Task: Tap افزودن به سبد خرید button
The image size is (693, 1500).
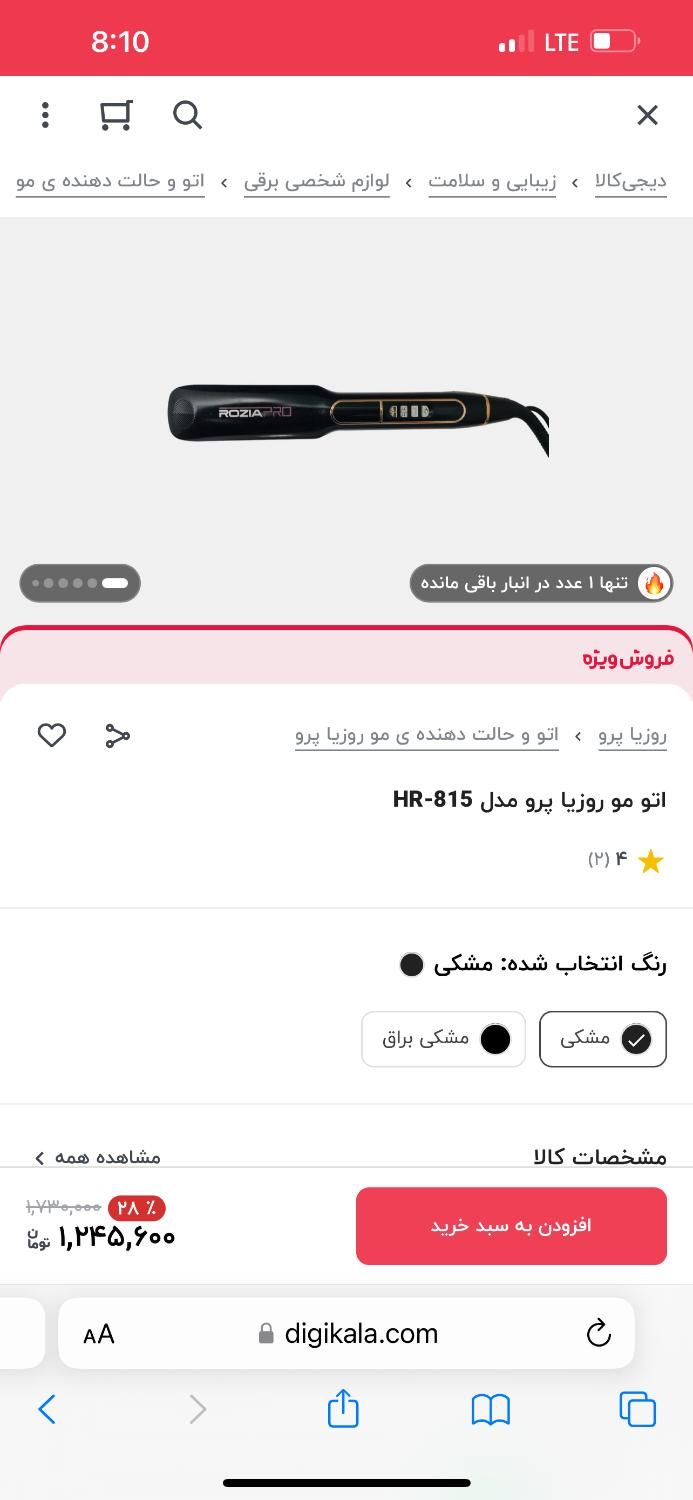Action: (511, 1226)
